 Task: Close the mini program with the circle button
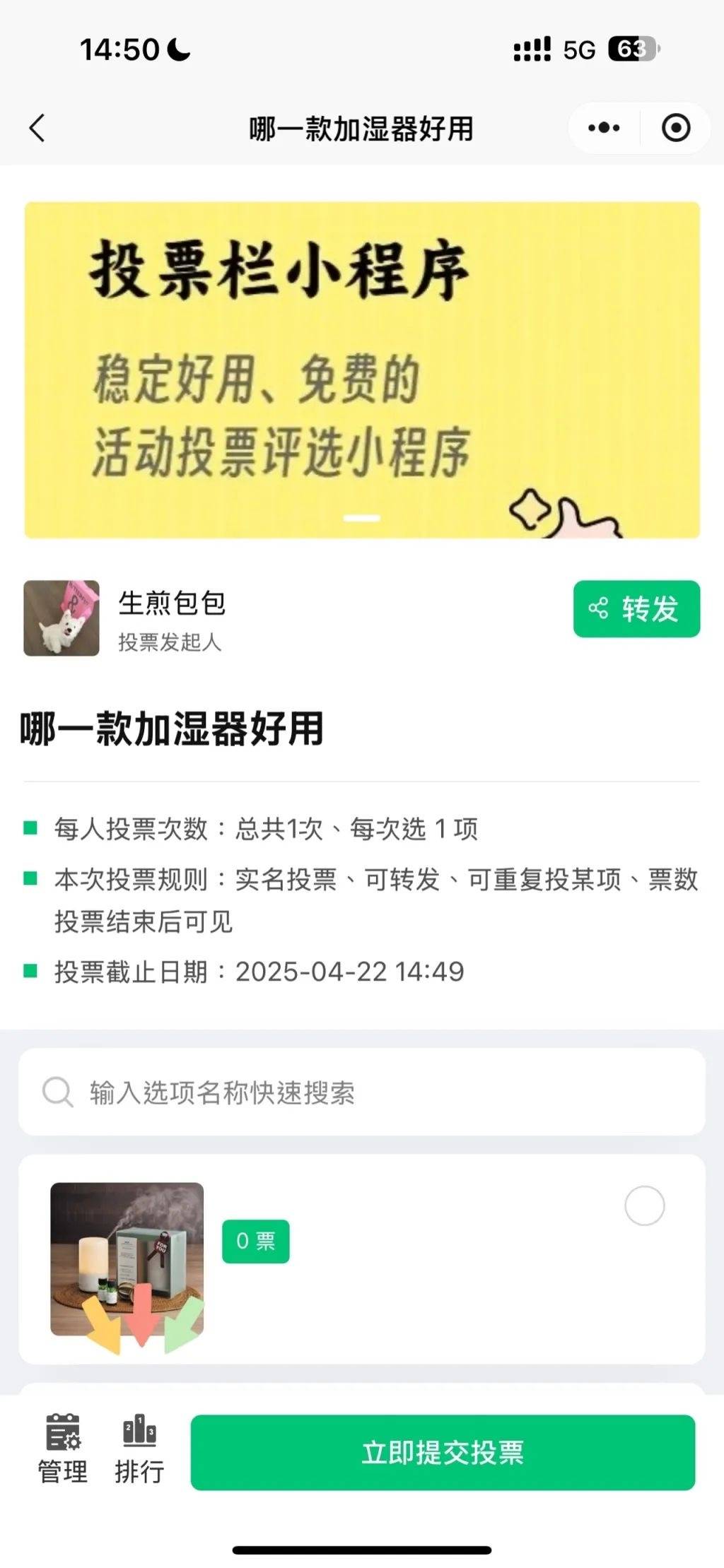point(676,128)
